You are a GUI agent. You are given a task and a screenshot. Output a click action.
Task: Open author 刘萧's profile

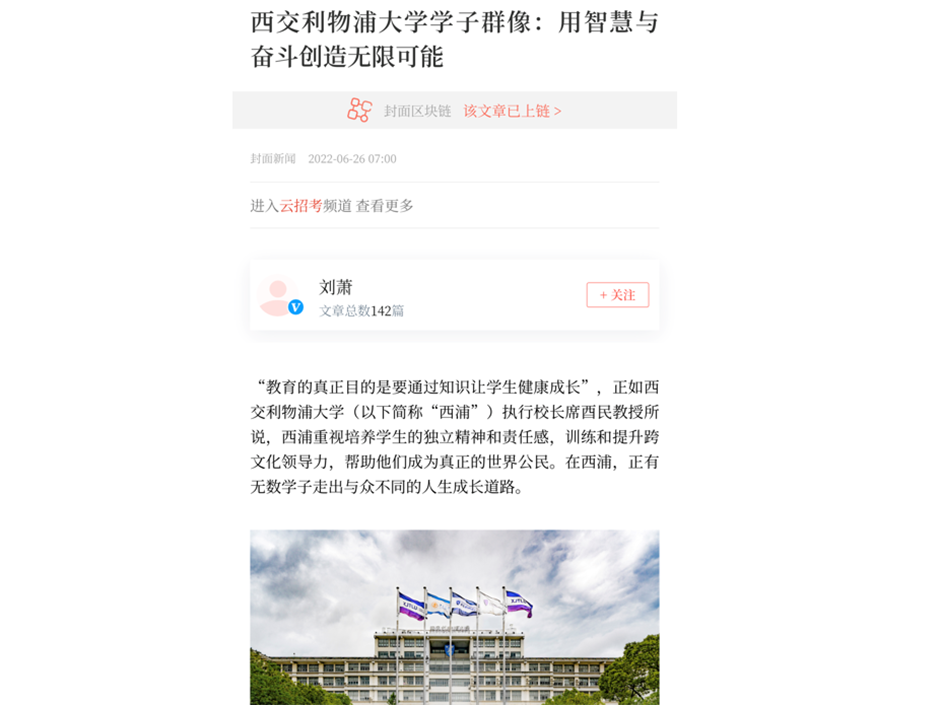[x=336, y=287]
